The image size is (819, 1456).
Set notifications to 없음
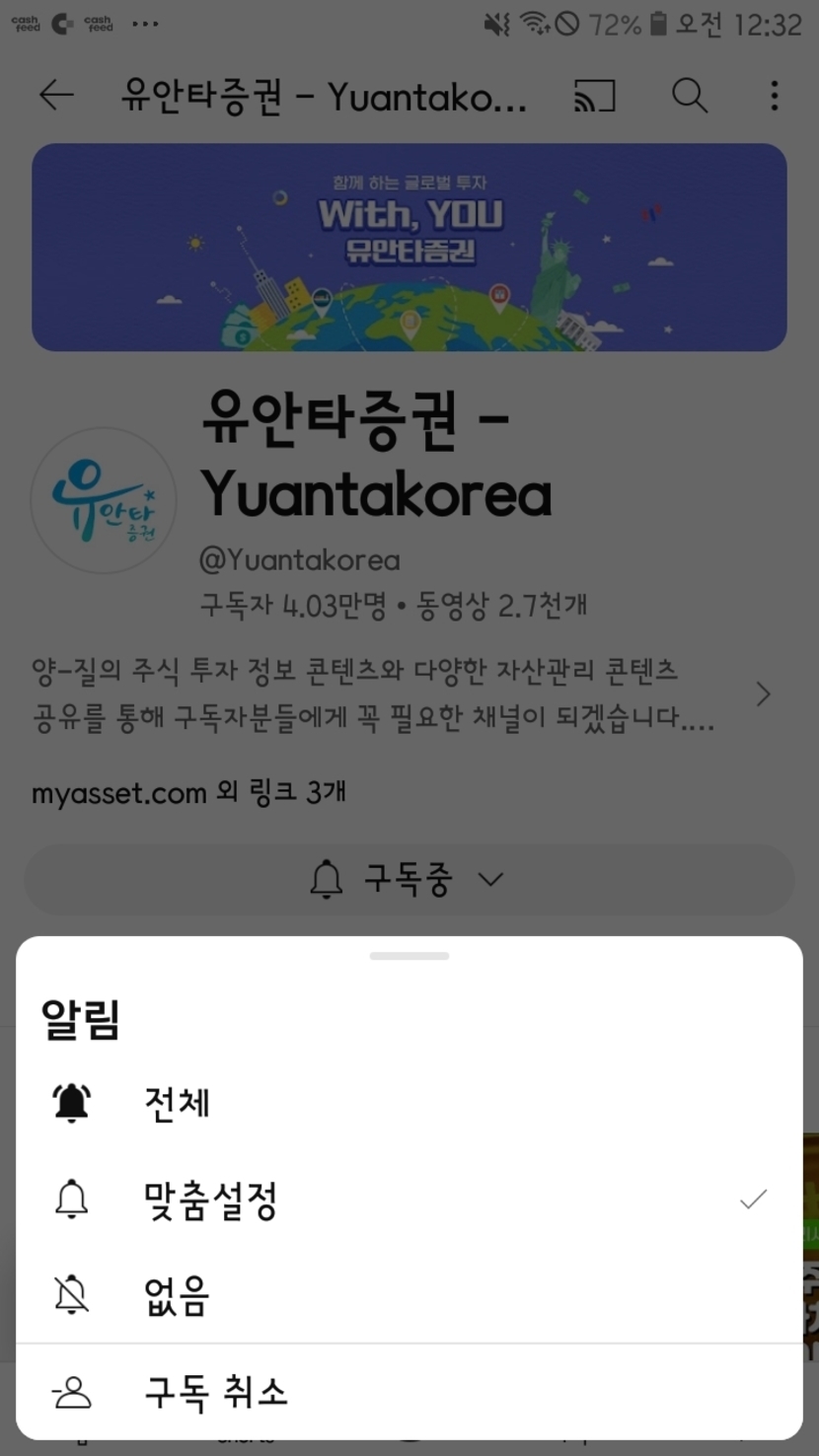178,1296
